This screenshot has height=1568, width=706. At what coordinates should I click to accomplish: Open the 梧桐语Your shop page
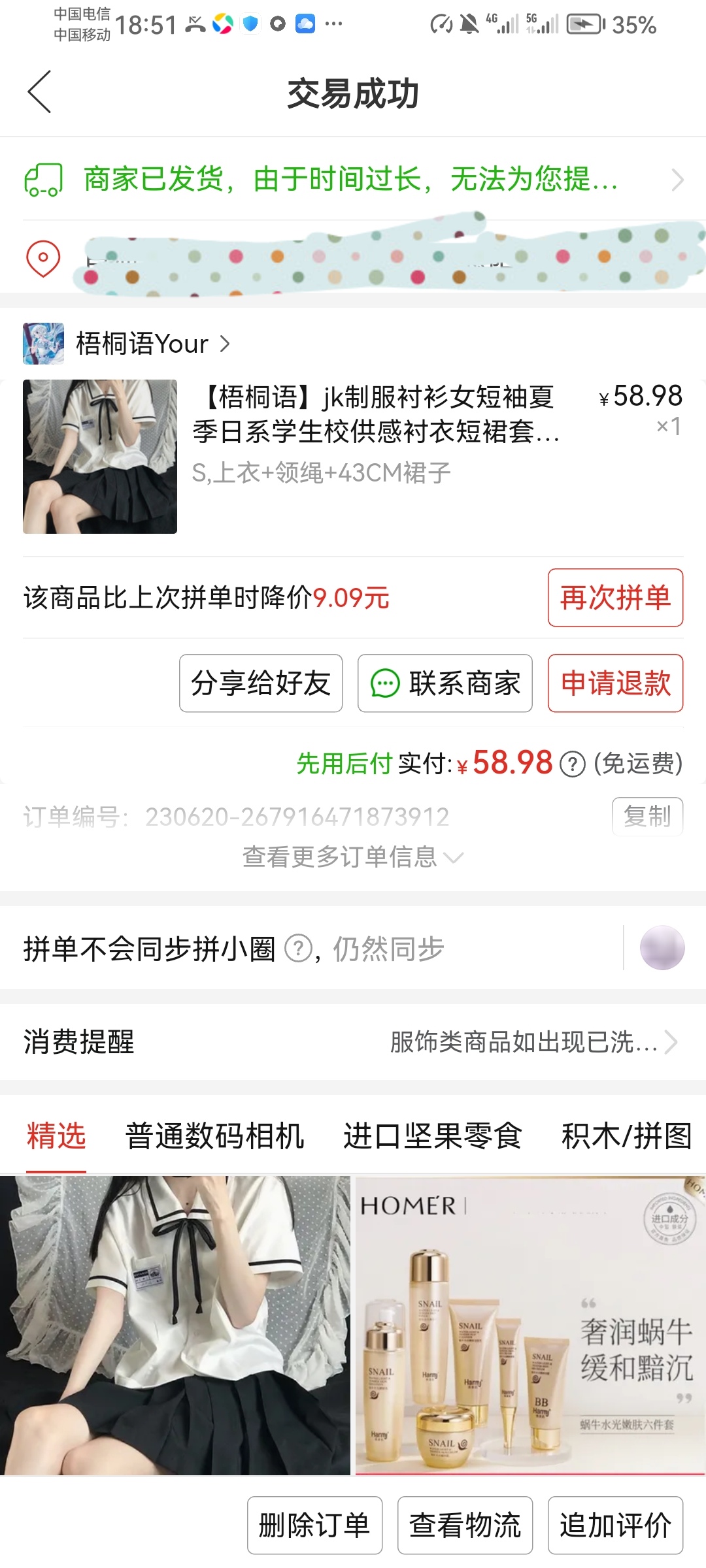(141, 344)
